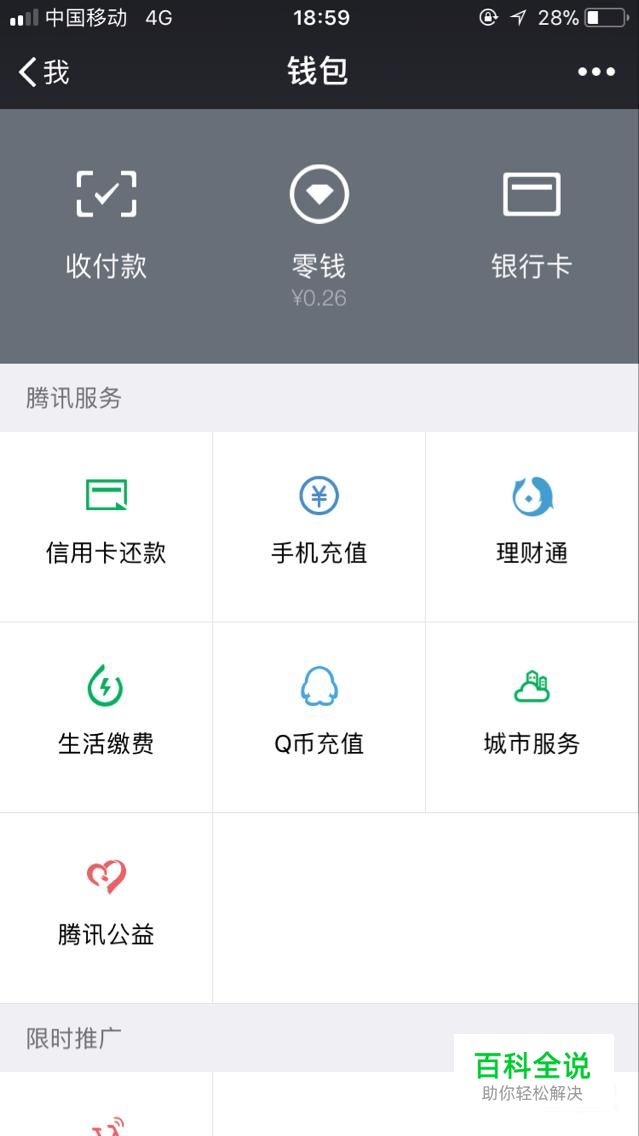
Task: Tap the 腾讯公益 charity tile
Action: click(106, 906)
